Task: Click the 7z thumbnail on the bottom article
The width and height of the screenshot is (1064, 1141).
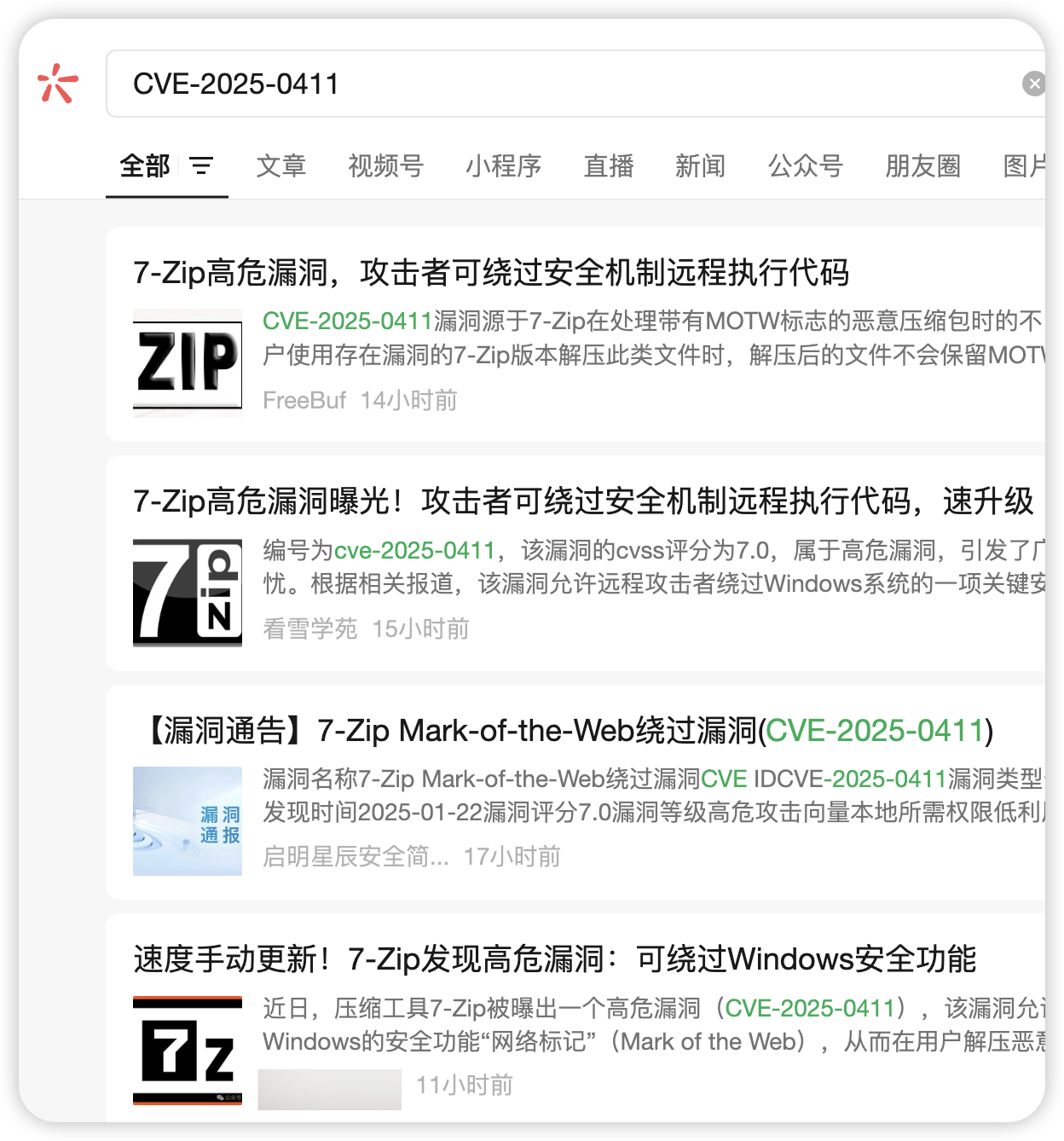Action: pos(187,1055)
